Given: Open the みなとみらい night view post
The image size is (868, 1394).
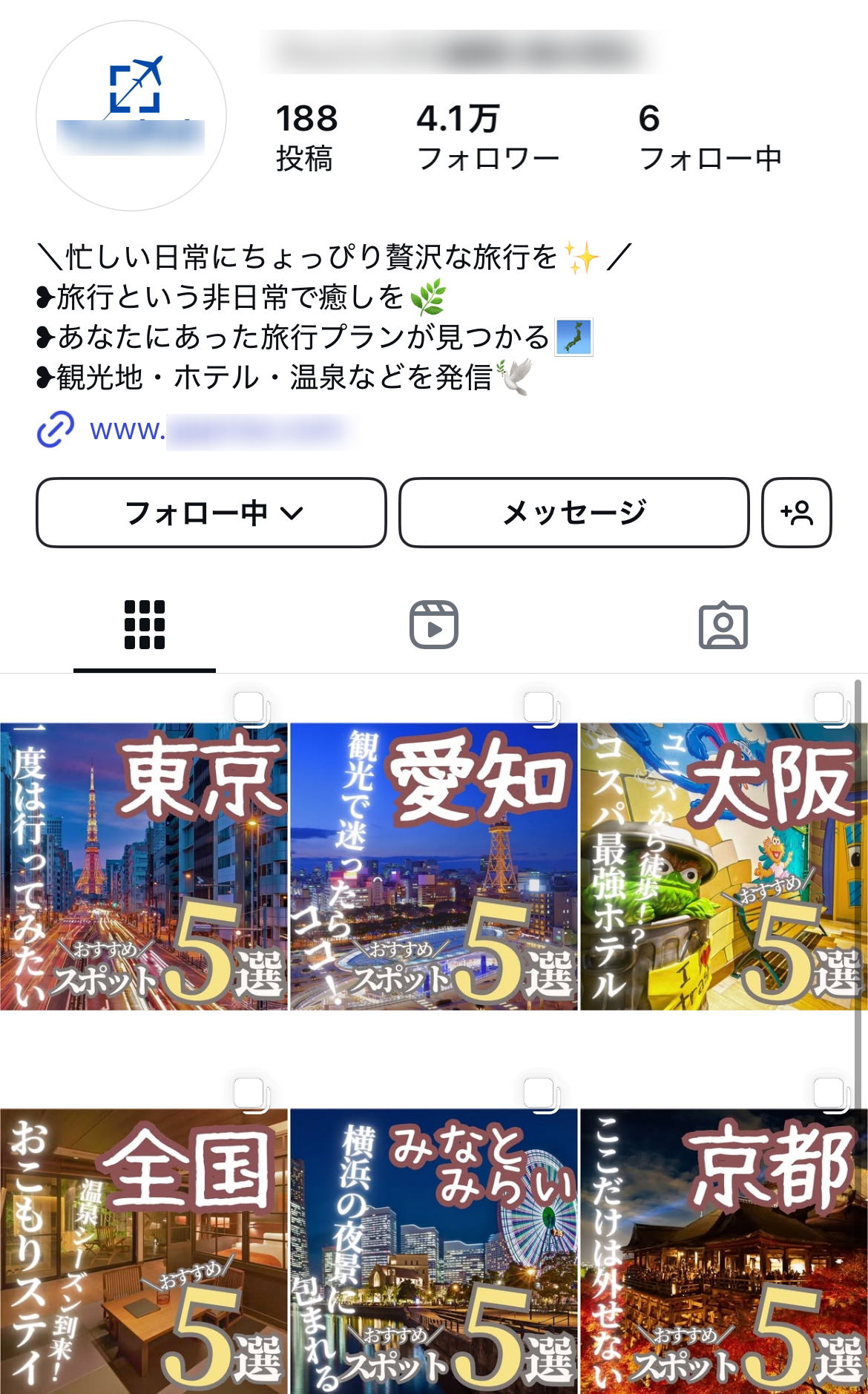Looking at the screenshot, I should coord(434,1251).
